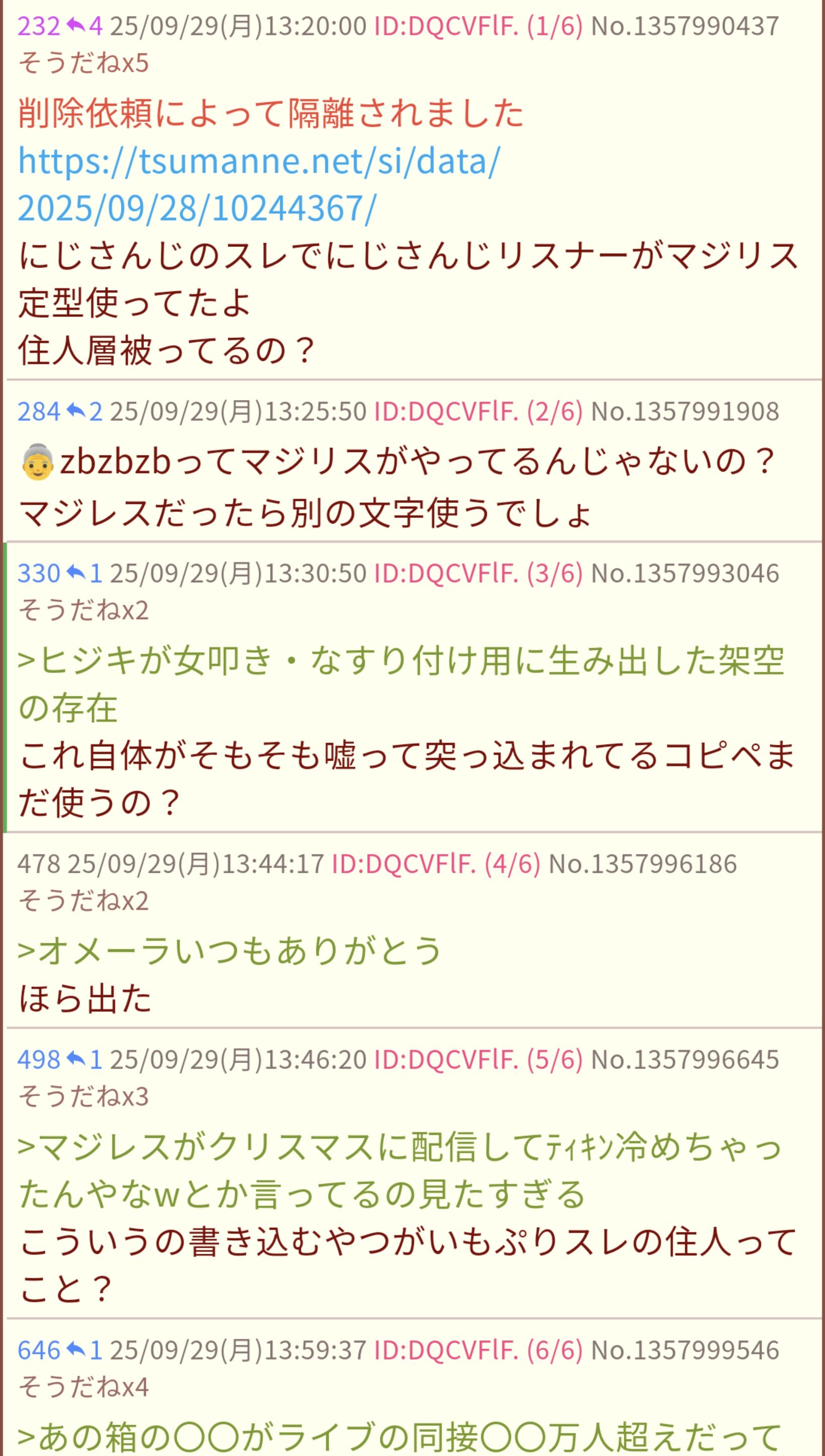This screenshot has height=1456, width=825.
Task: Tap the ID on the 1/6 post
Action: click(x=446, y=26)
